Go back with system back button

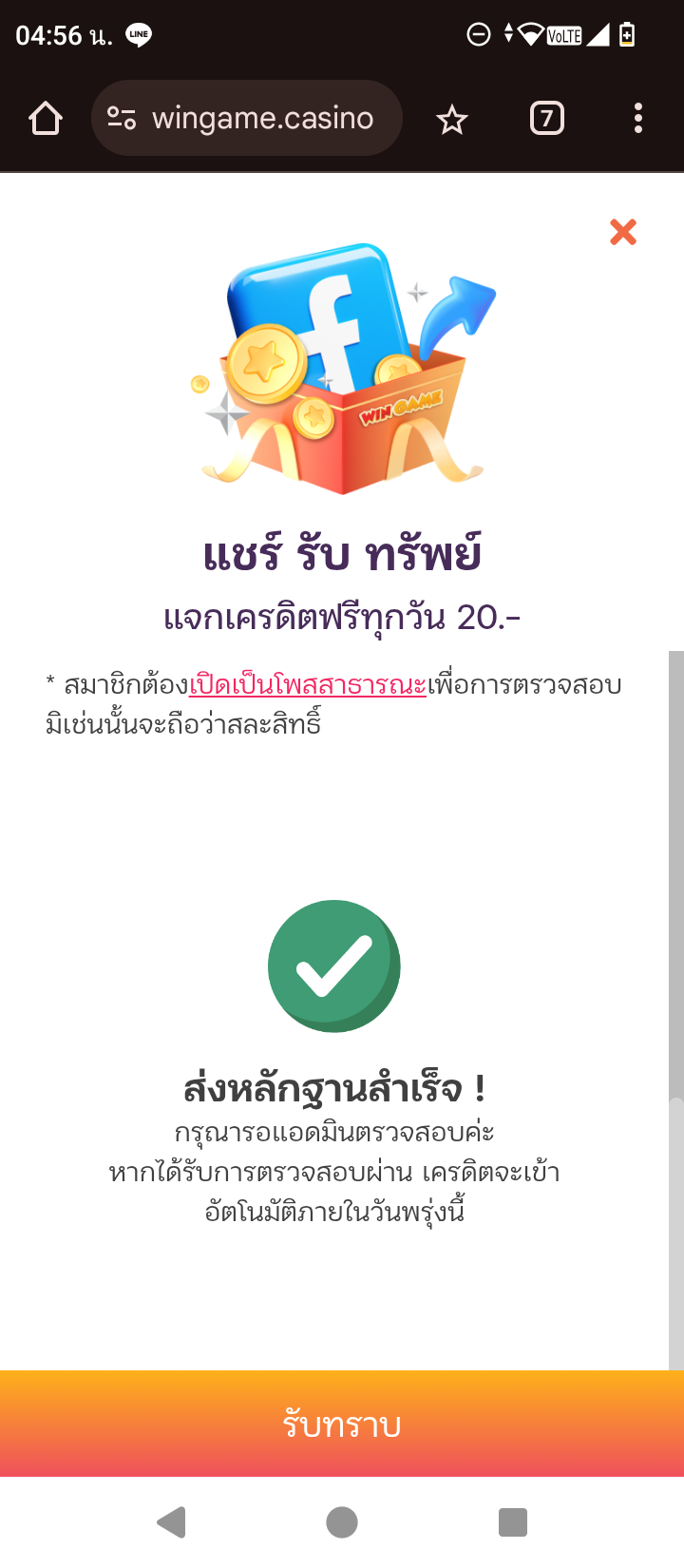[x=172, y=1522]
